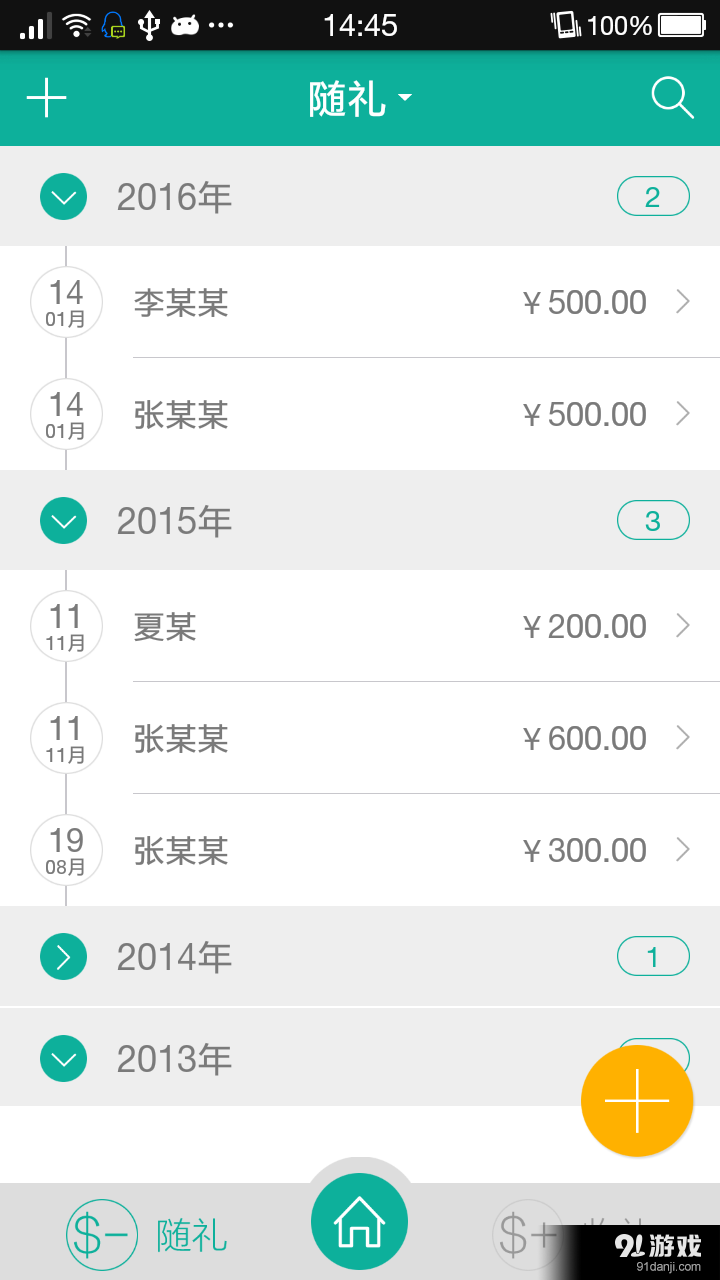
Task: Open the 随礼 title dropdown
Action: click(360, 98)
